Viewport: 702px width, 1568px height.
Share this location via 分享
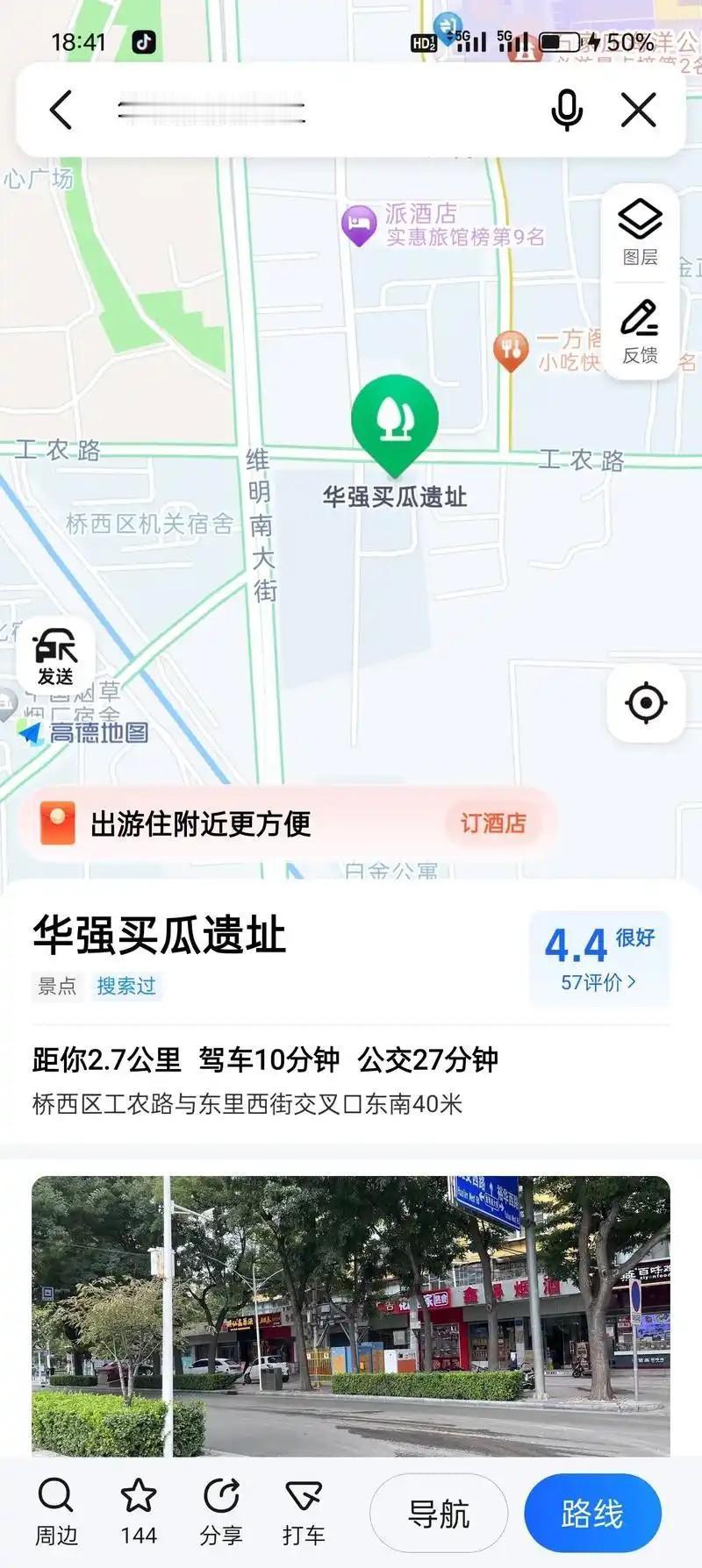point(221,1511)
